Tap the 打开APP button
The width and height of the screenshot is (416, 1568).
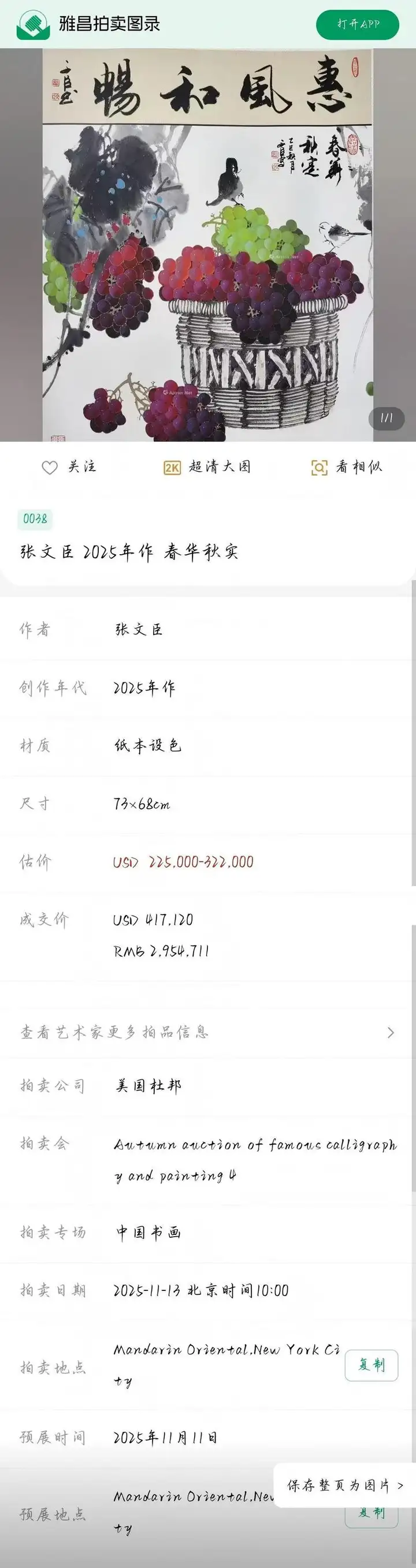click(358, 24)
